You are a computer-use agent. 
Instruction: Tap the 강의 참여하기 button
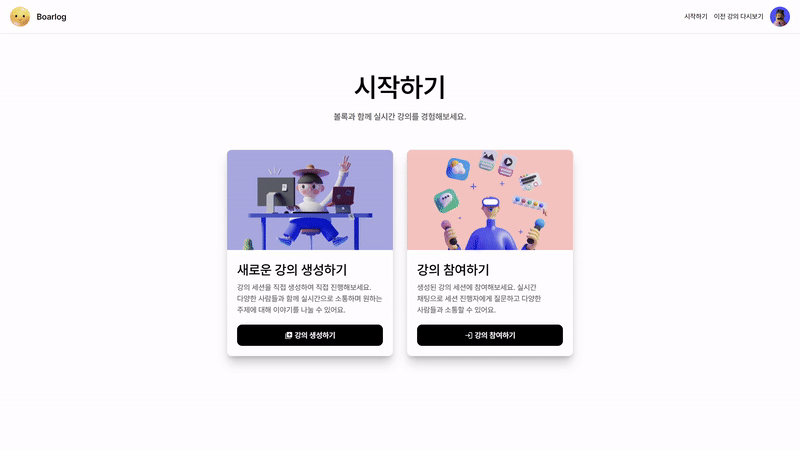point(490,335)
